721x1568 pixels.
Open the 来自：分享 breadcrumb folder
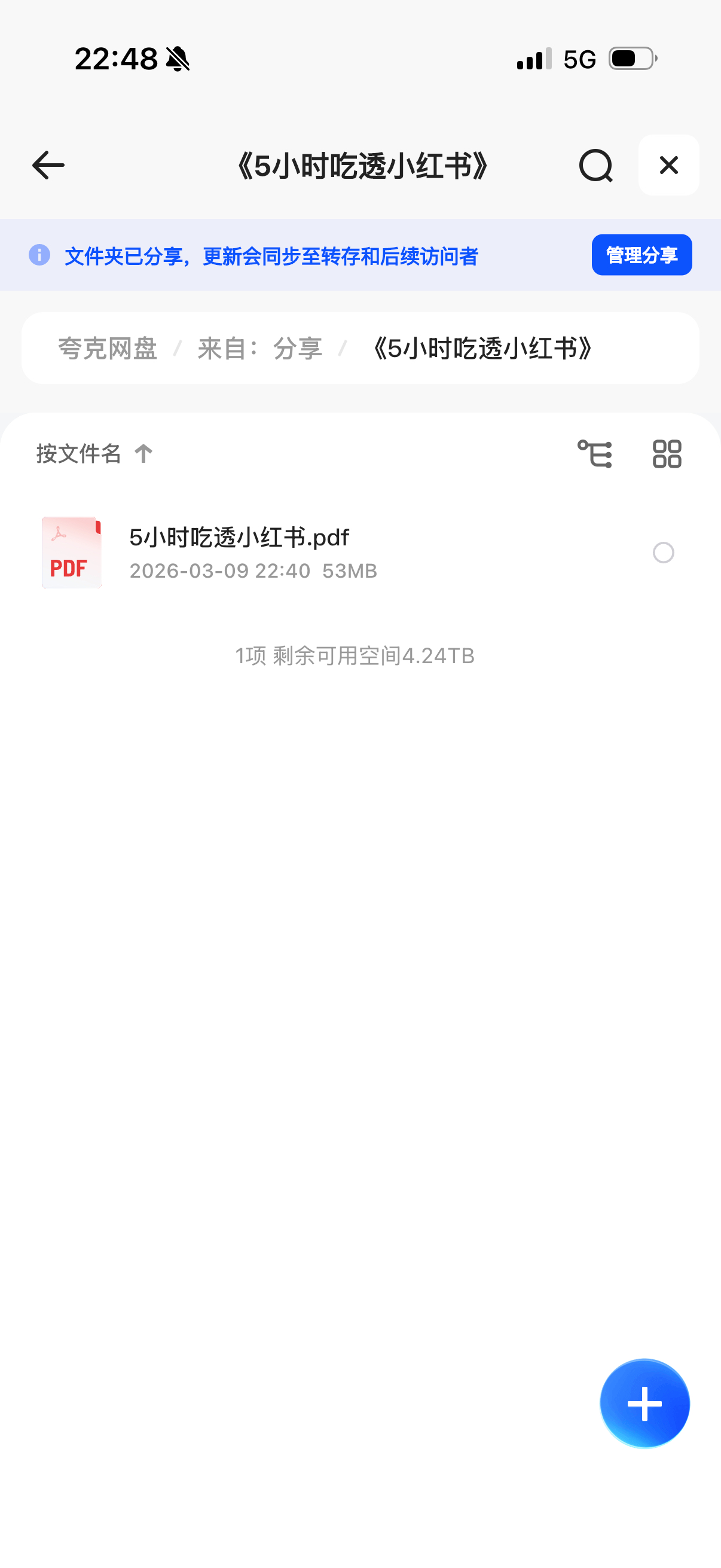pyautogui.click(x=260, y=349)
